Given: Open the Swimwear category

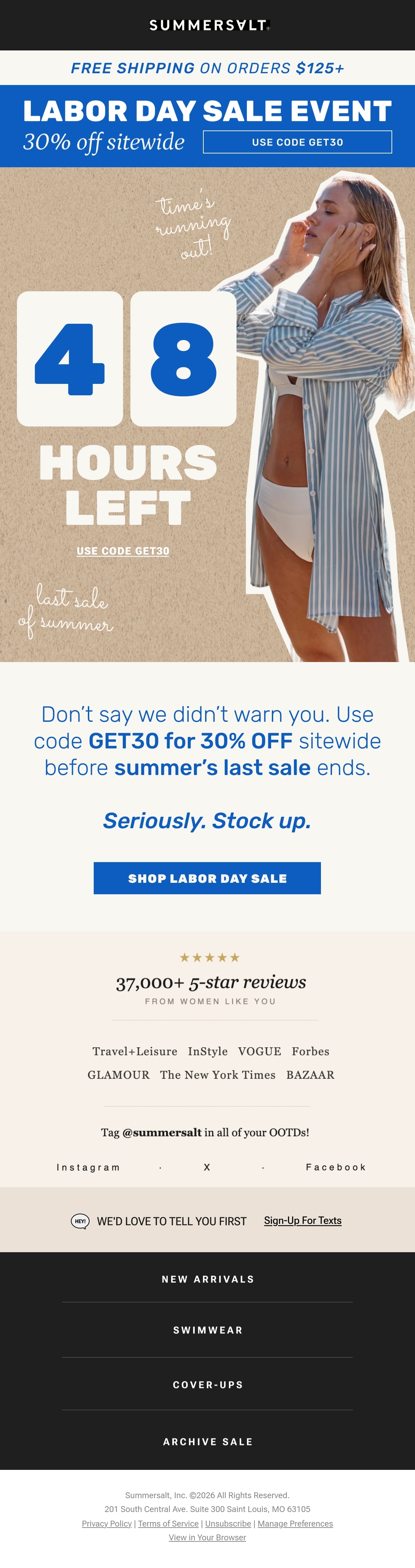Looking at the screenshot, I should 208,1330.
